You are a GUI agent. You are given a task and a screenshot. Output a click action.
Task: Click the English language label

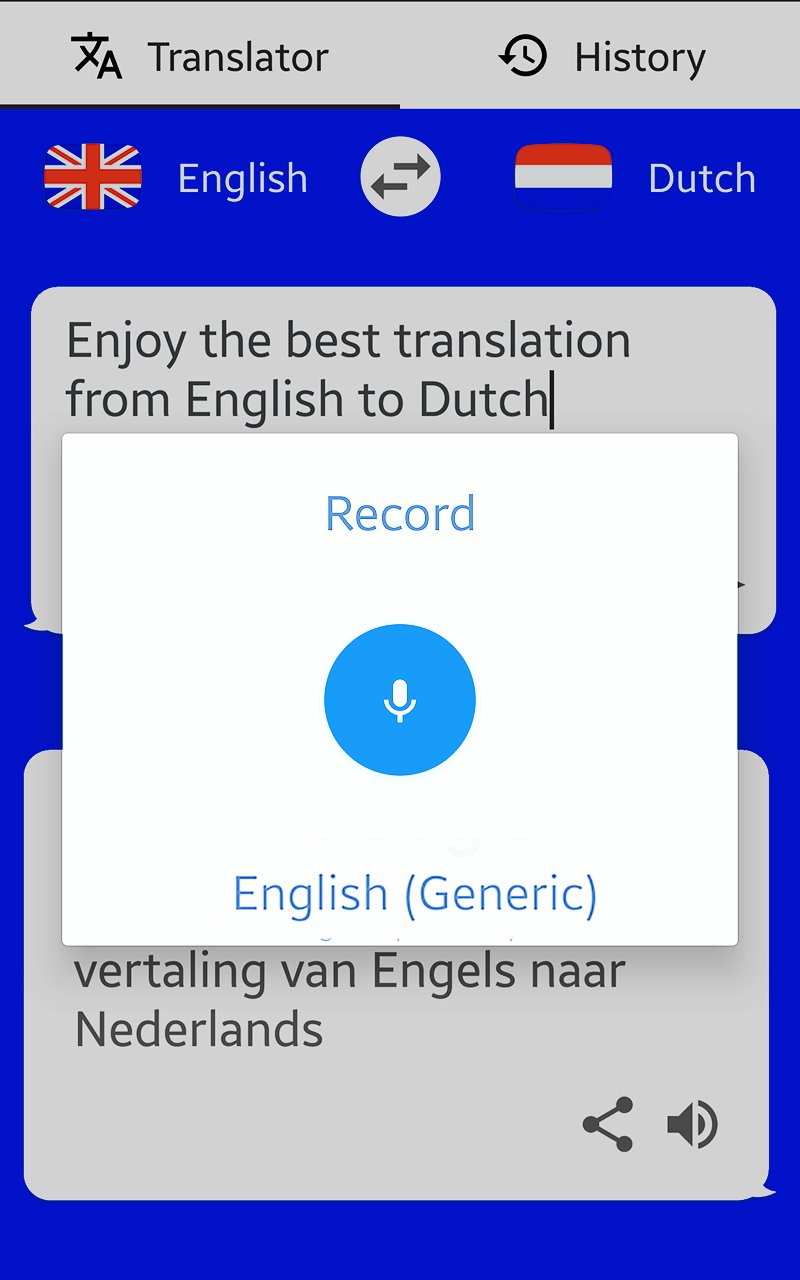pyautogui.click(x=242, y=176)
